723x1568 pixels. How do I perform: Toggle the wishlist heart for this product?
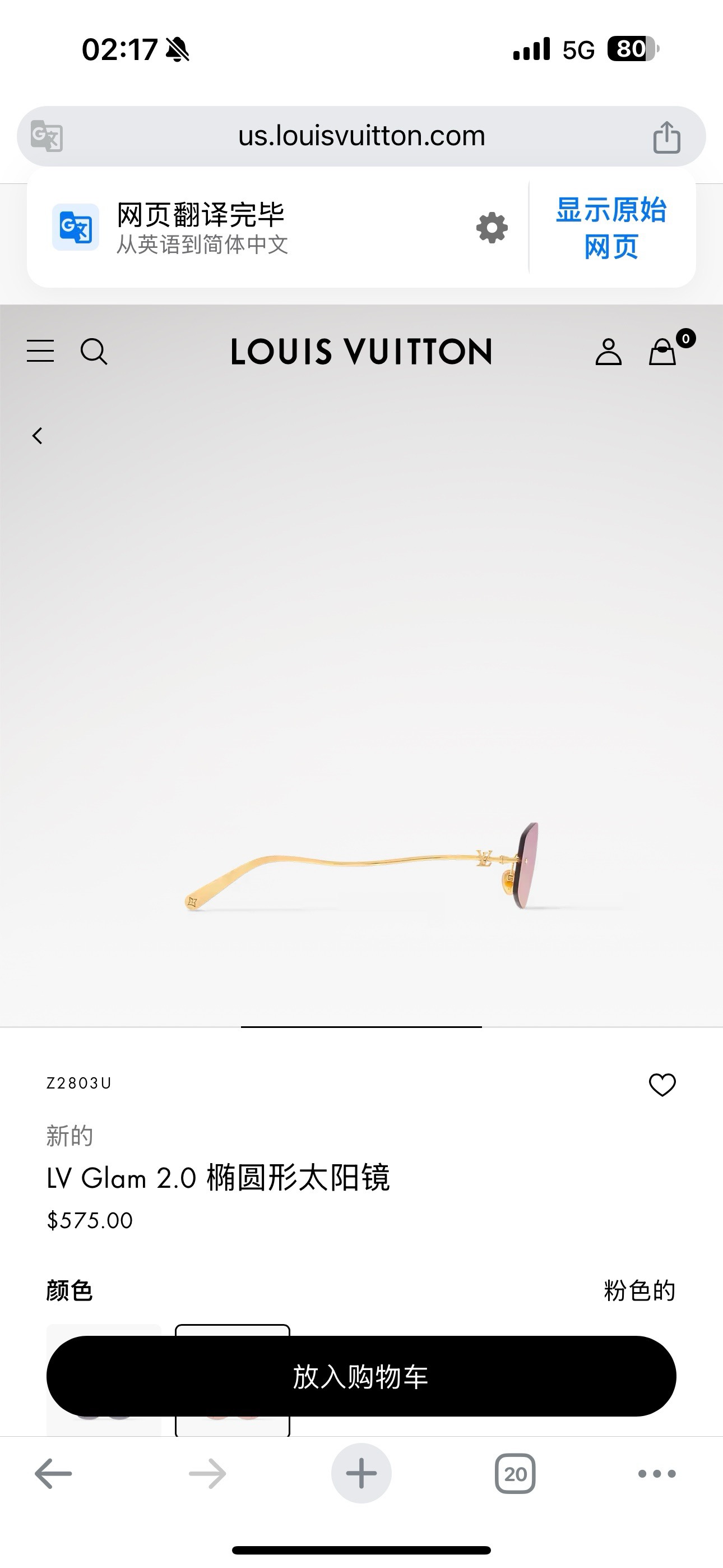click(661, 1085)
